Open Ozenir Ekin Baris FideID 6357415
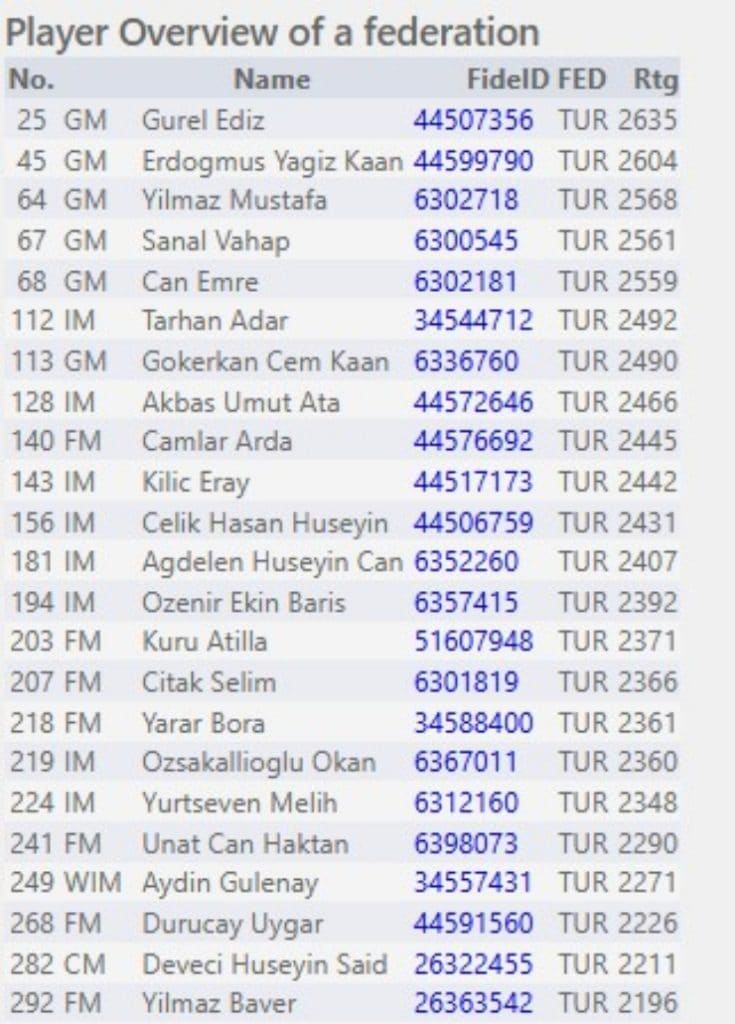This screenshot has width=735, height=1024. (x=466, y=602)
